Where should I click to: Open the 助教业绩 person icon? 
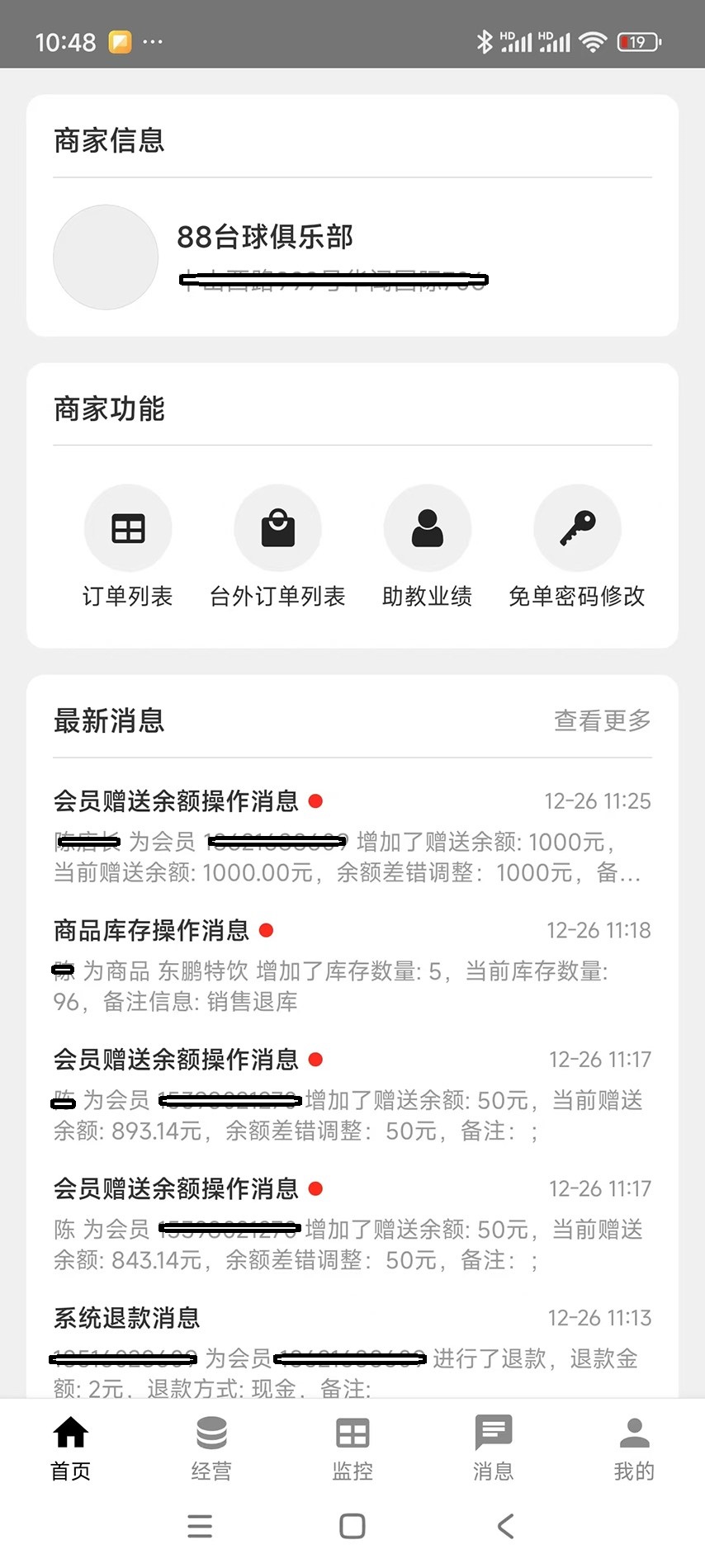click(x=427, y=527)
